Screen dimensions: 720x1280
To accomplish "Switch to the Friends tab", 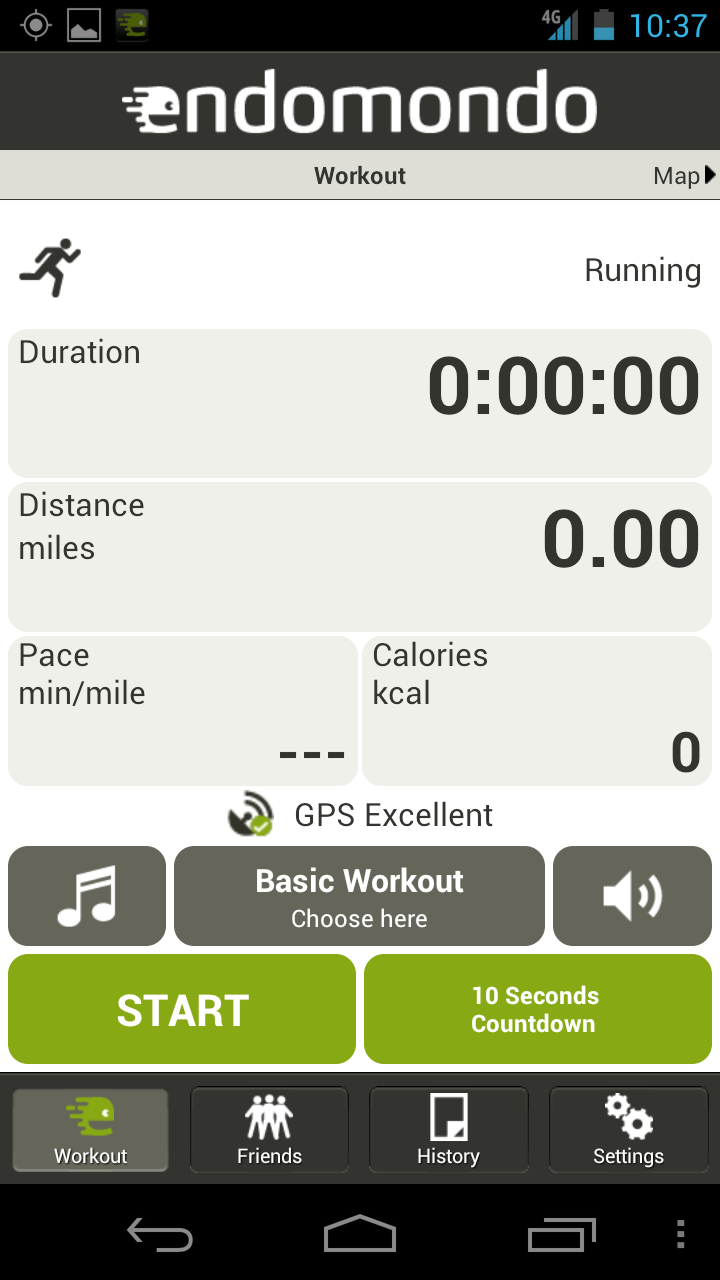I will [x=269, y=1130].
